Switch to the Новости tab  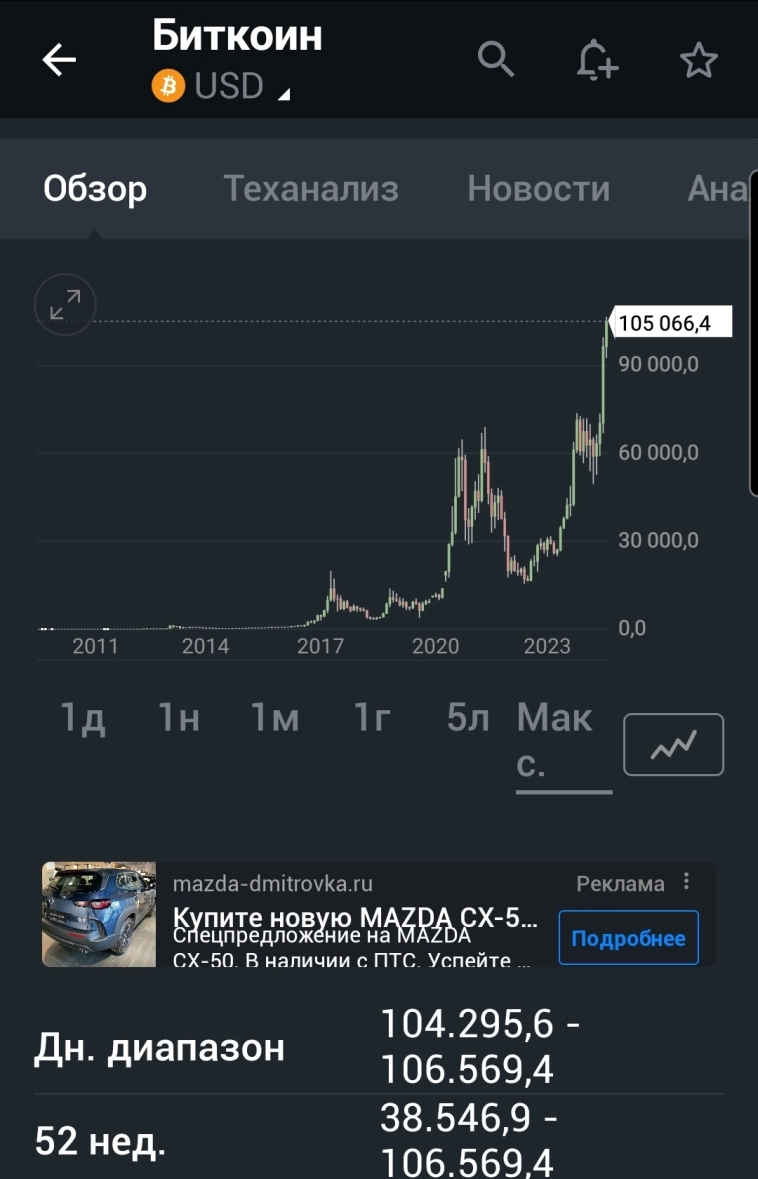click(x=538, y=189)
